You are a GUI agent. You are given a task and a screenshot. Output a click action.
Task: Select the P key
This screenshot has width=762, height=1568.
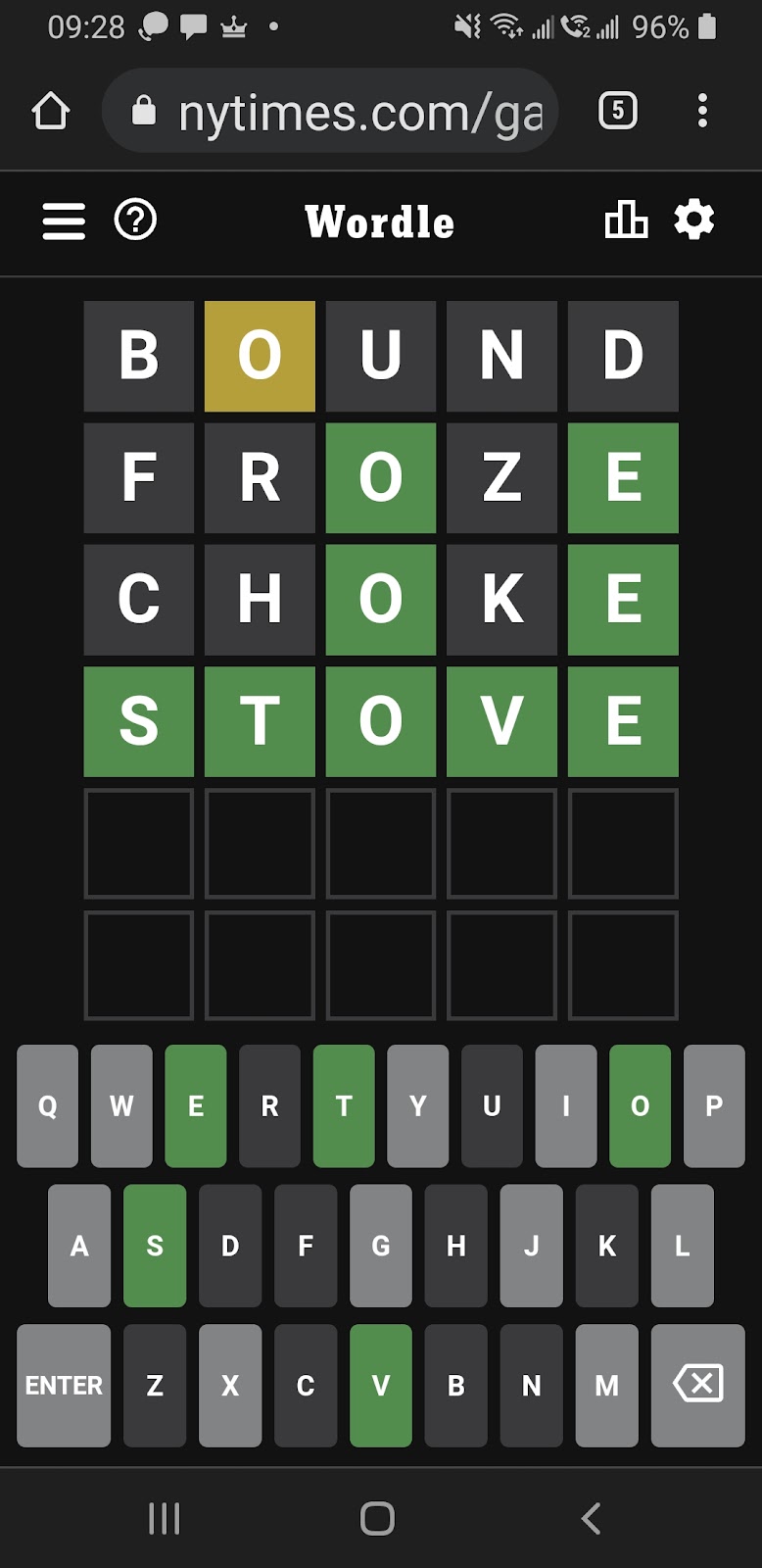(x=714, y=1105)
